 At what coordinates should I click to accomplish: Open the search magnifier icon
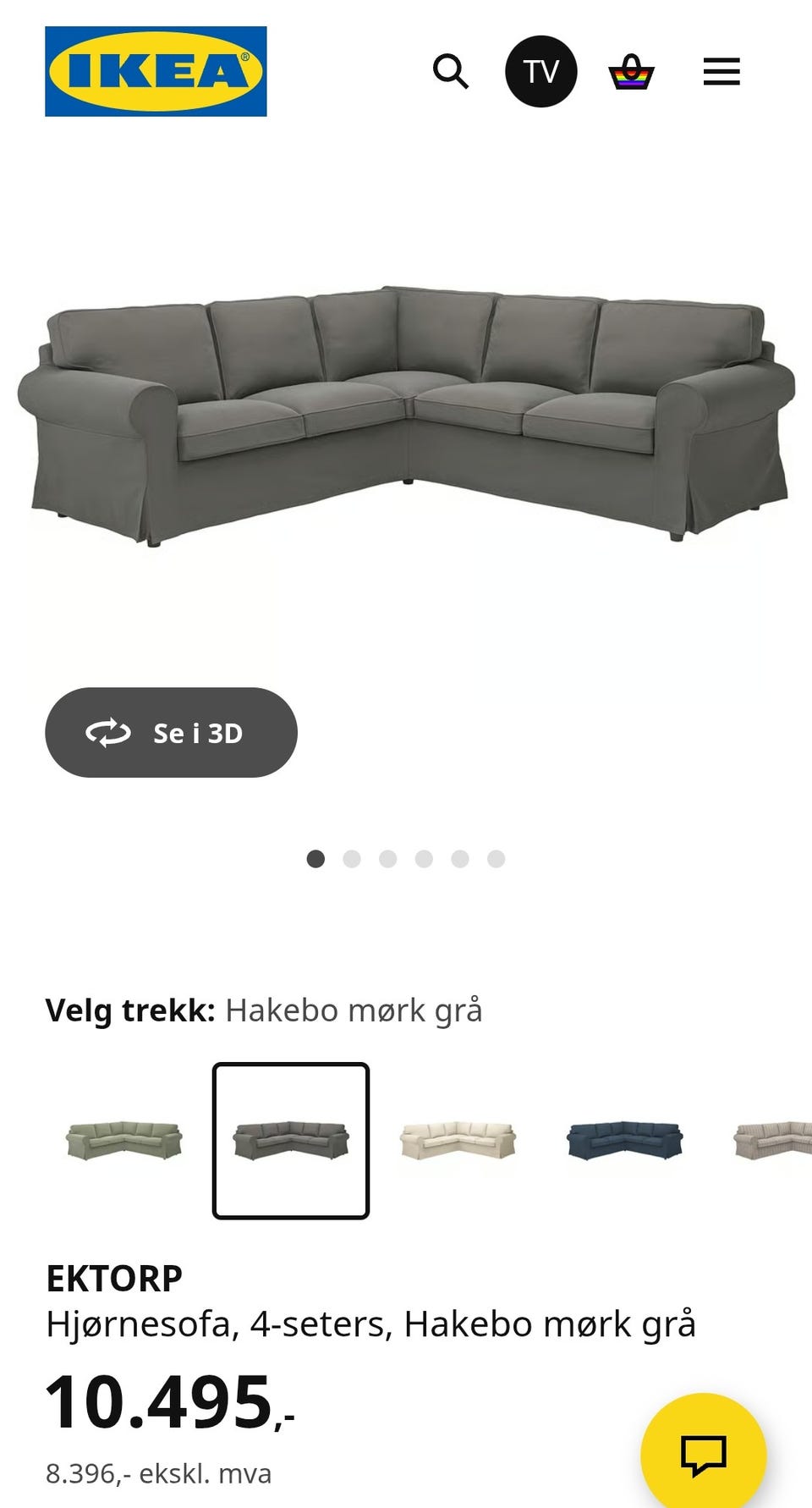(451, 72)
